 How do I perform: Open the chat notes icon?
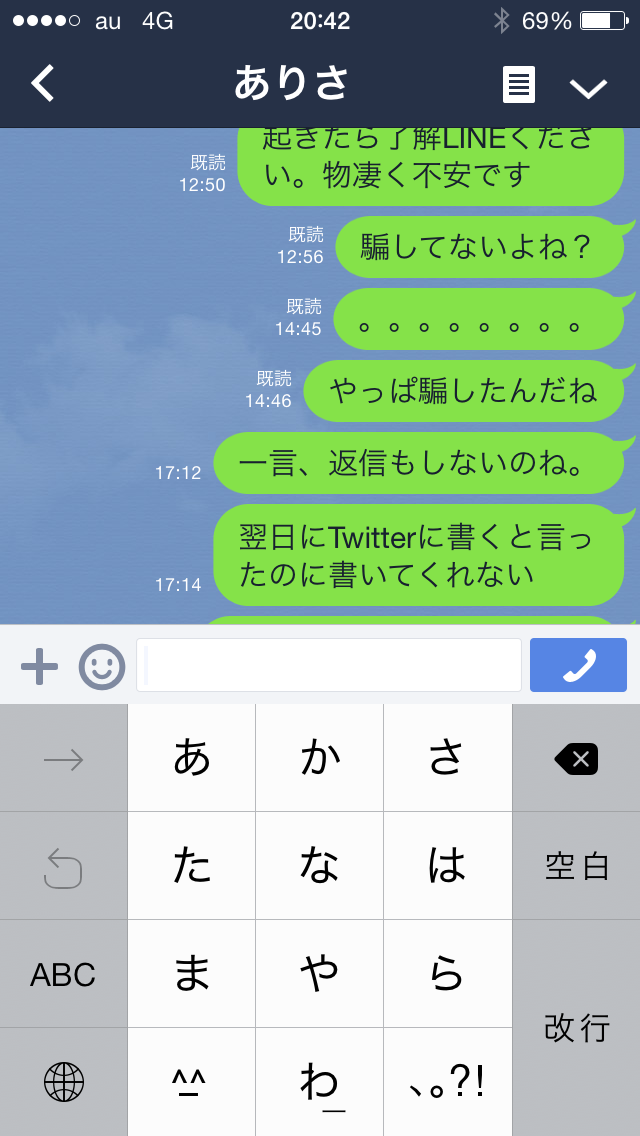(x=518, y=85)
